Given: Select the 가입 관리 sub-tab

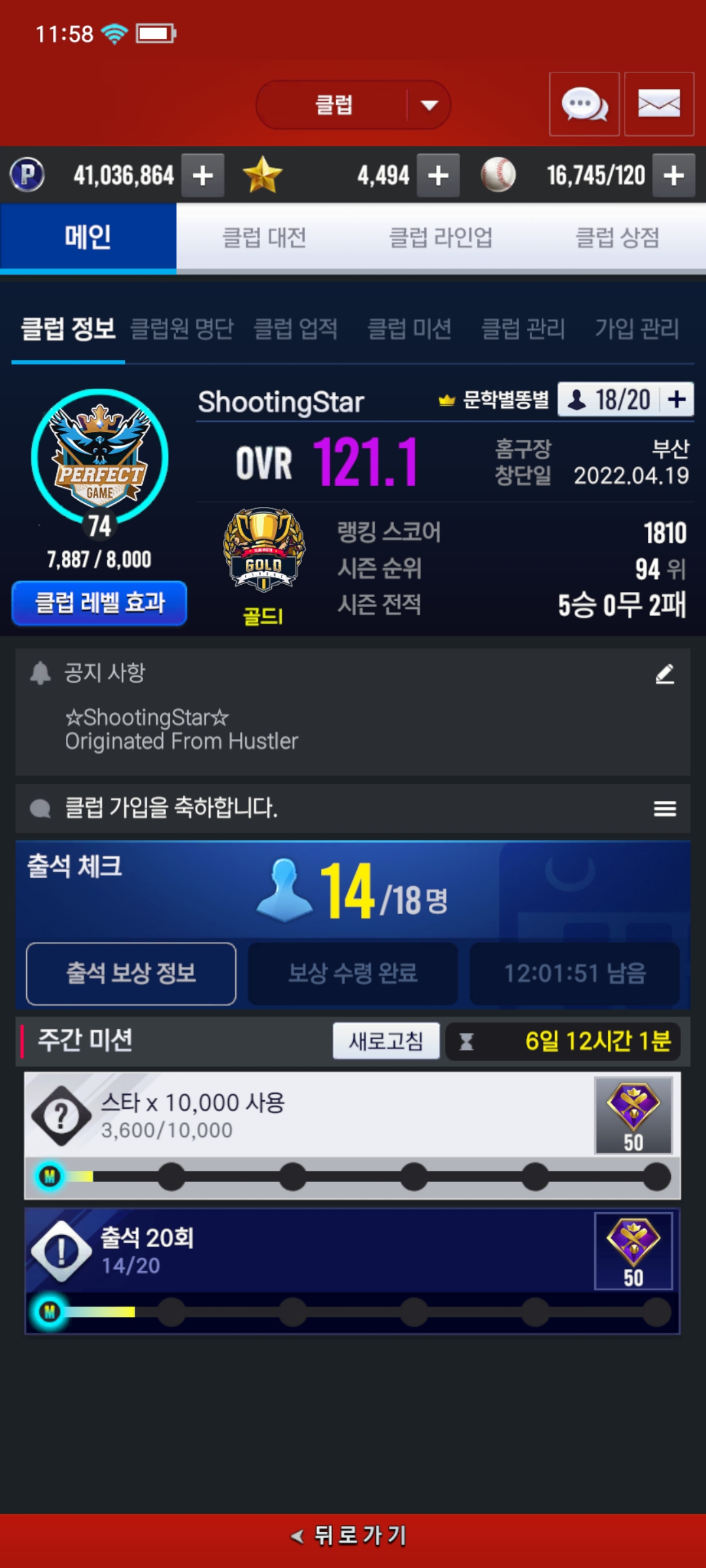Looking at the screenshot, I should 637,329.
